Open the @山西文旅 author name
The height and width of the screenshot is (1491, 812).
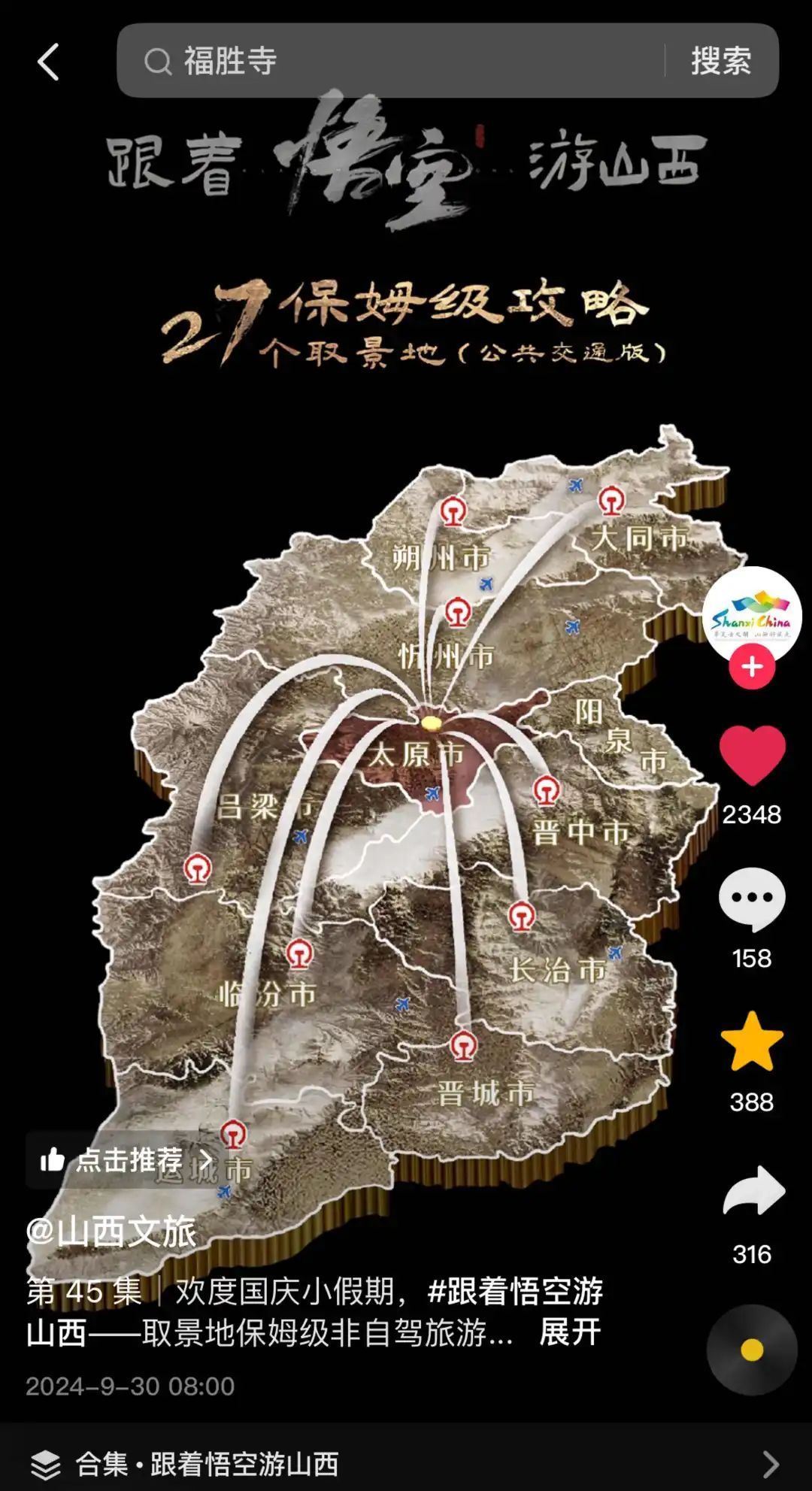click(x=111, y=1232)
